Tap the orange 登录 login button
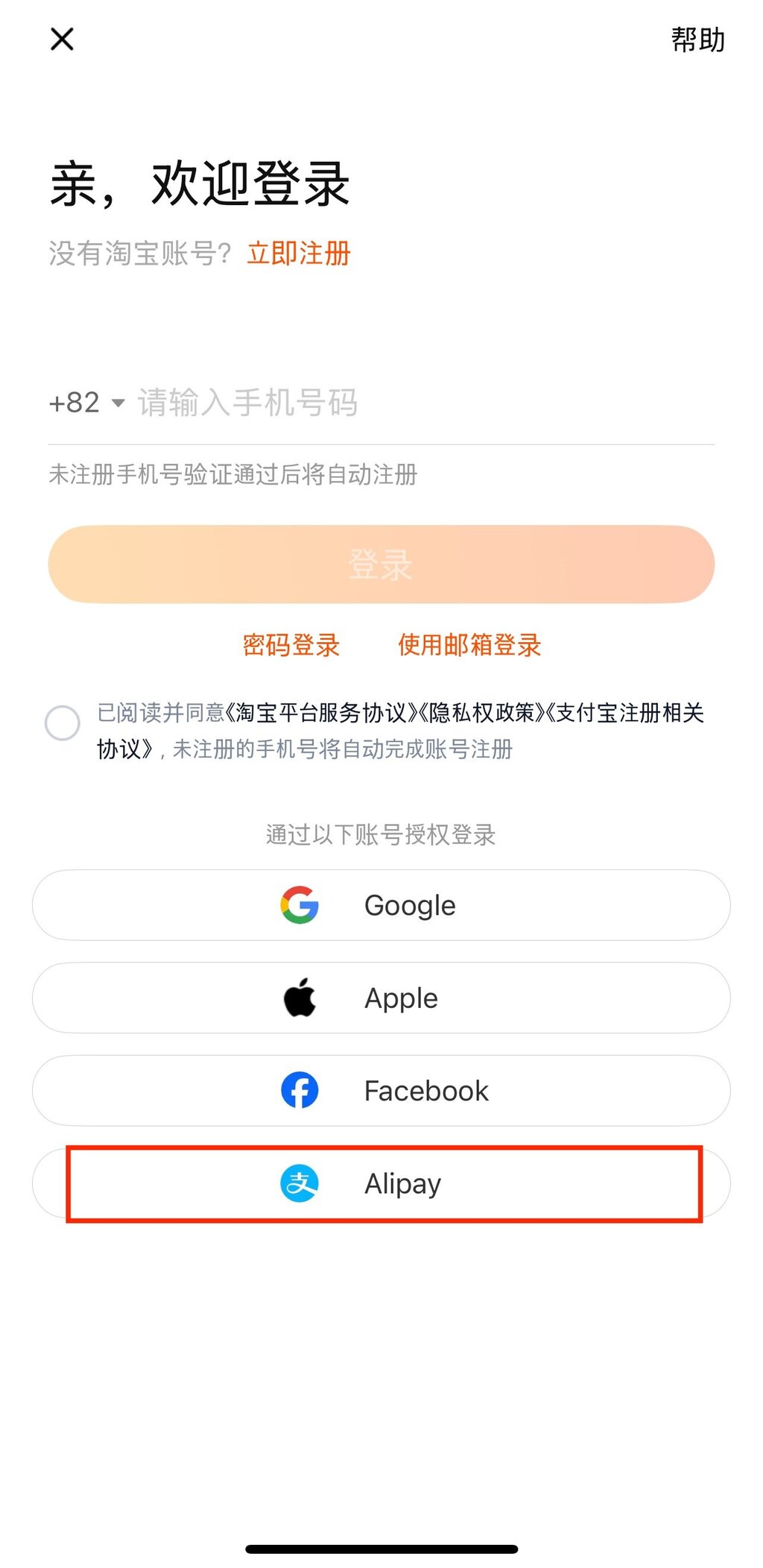This screenshot has height=1568, width=763. [381, 564]
